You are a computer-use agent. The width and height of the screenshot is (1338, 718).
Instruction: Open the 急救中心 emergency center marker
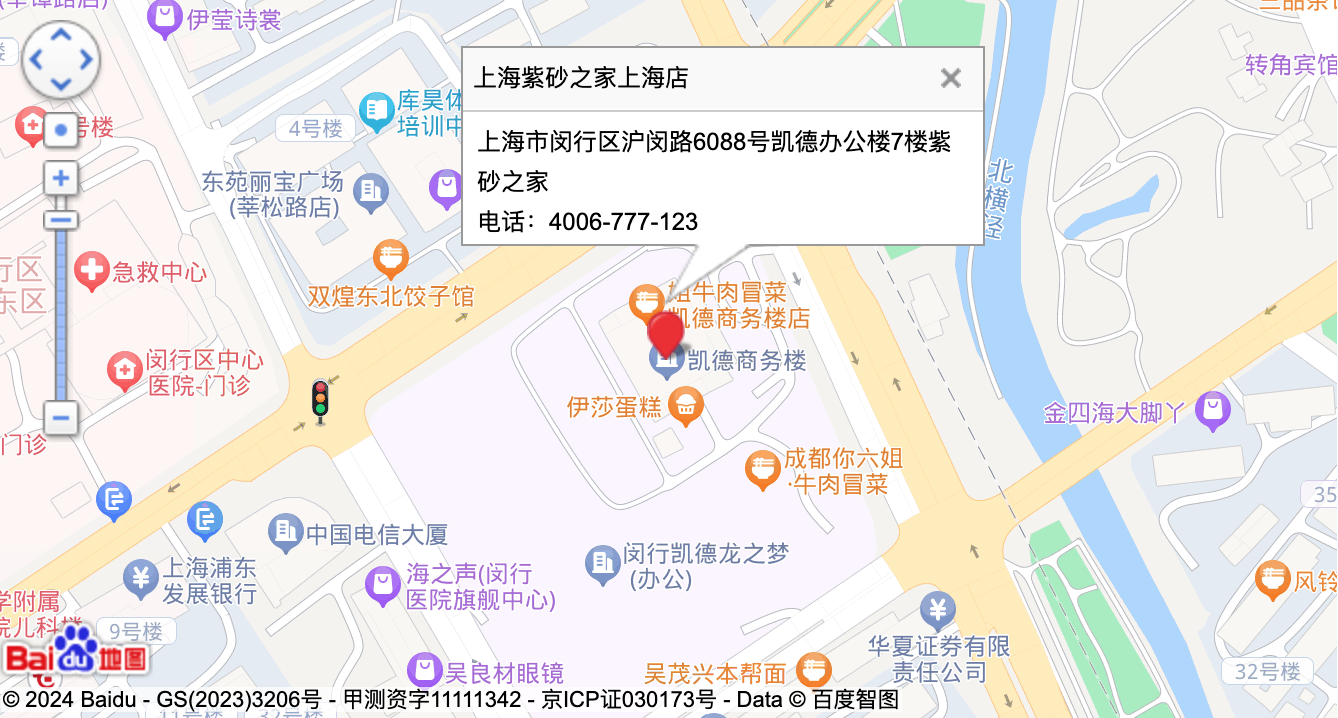[92, 271]
